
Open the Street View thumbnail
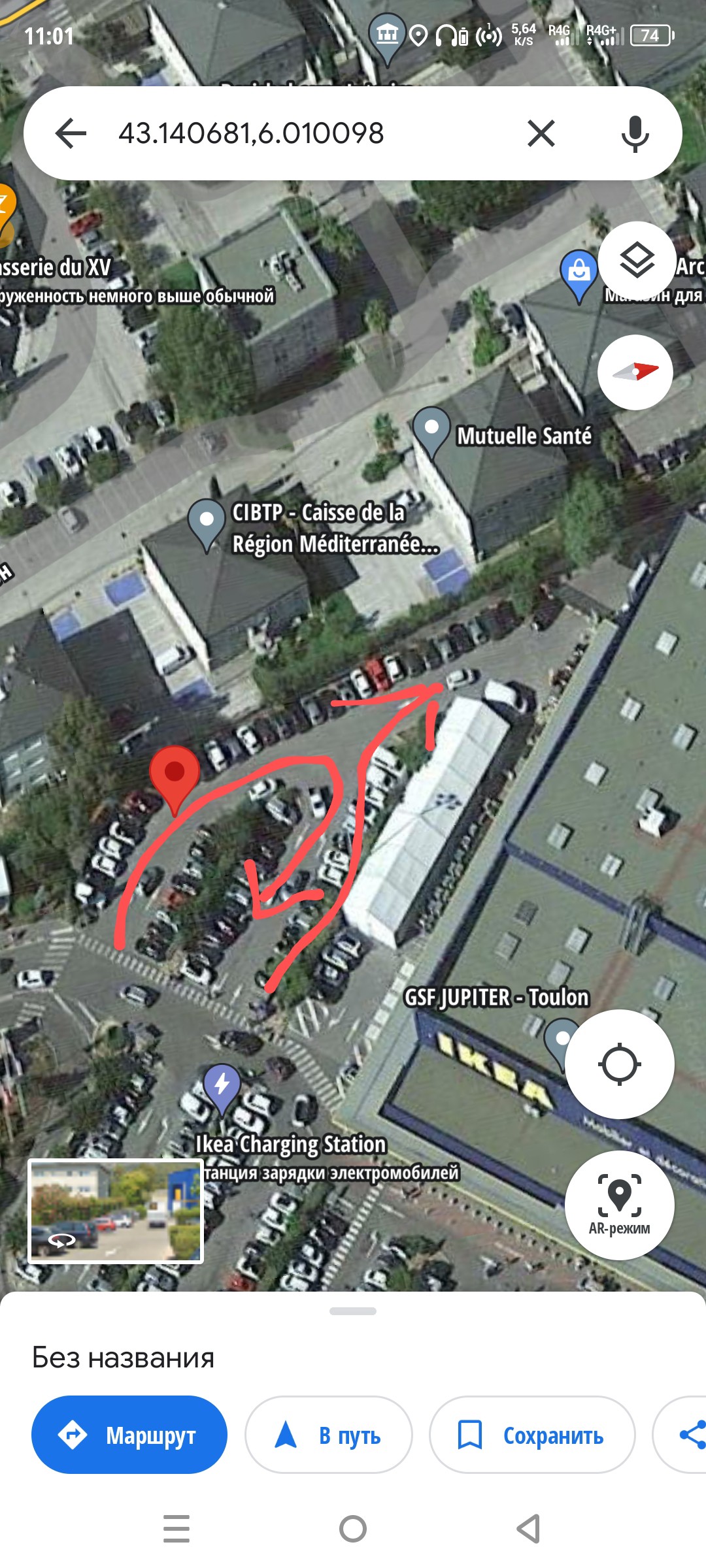pos(116,1212)
